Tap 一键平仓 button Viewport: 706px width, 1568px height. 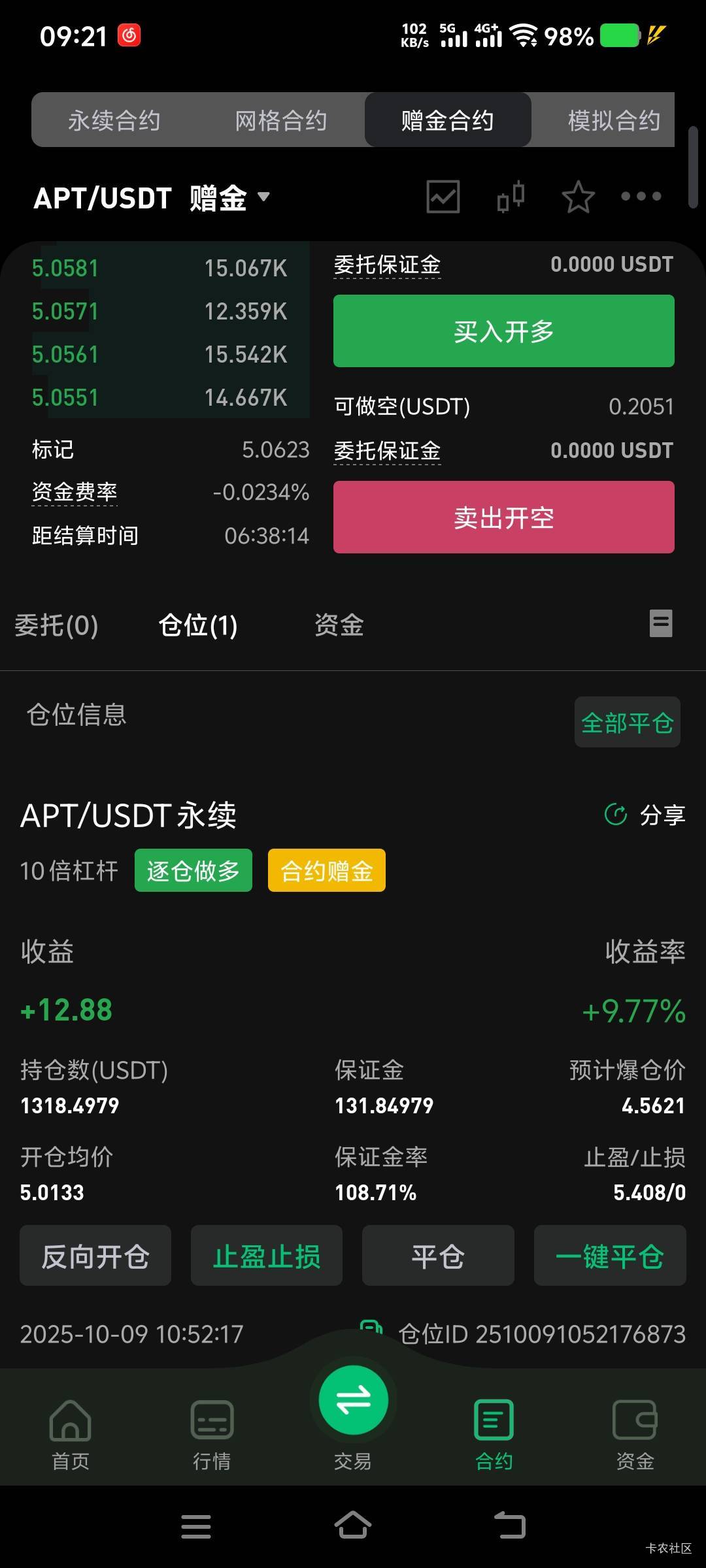point(609,1256)
